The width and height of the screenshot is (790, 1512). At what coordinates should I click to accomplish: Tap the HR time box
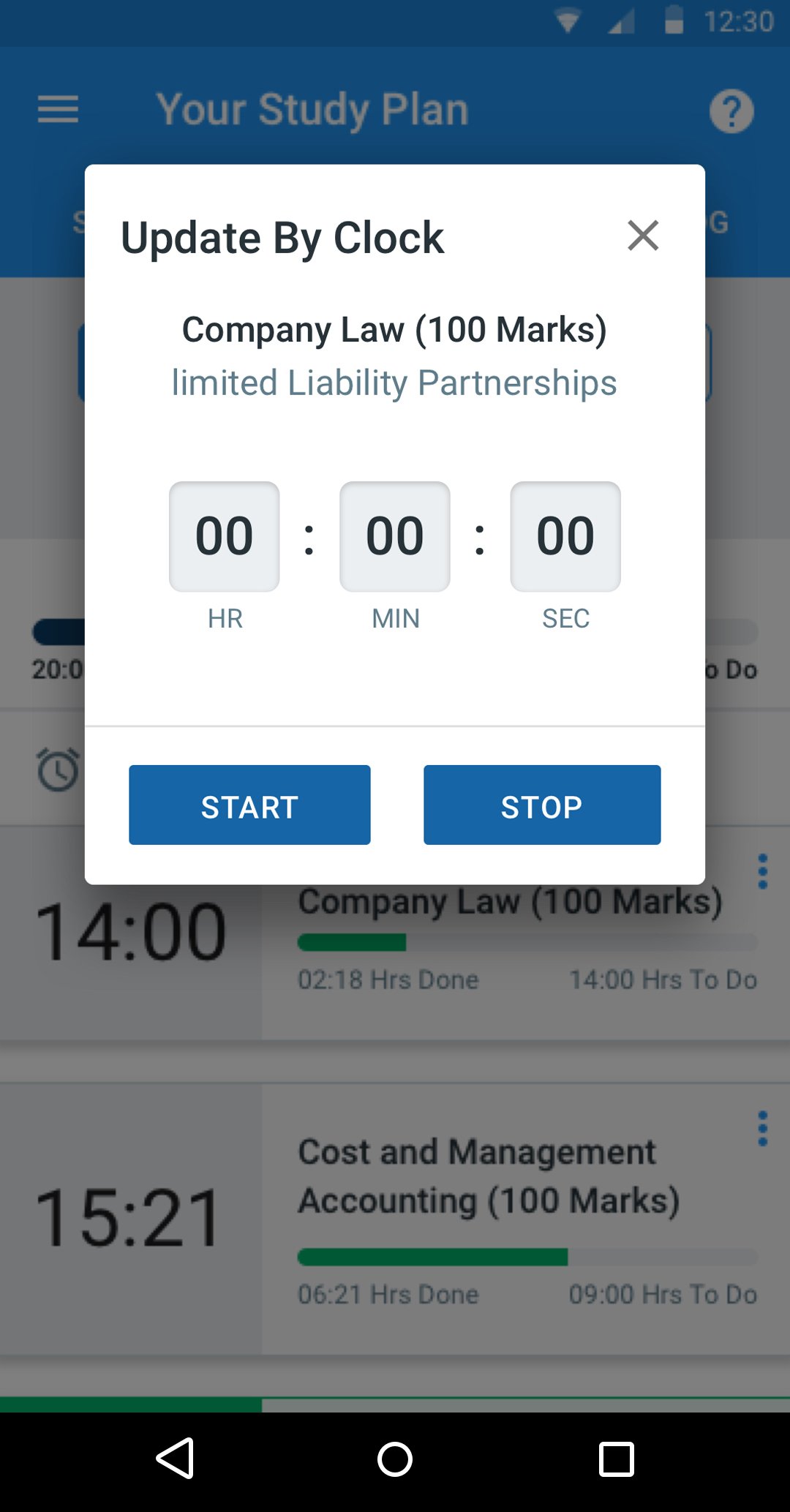click(225, 536)
